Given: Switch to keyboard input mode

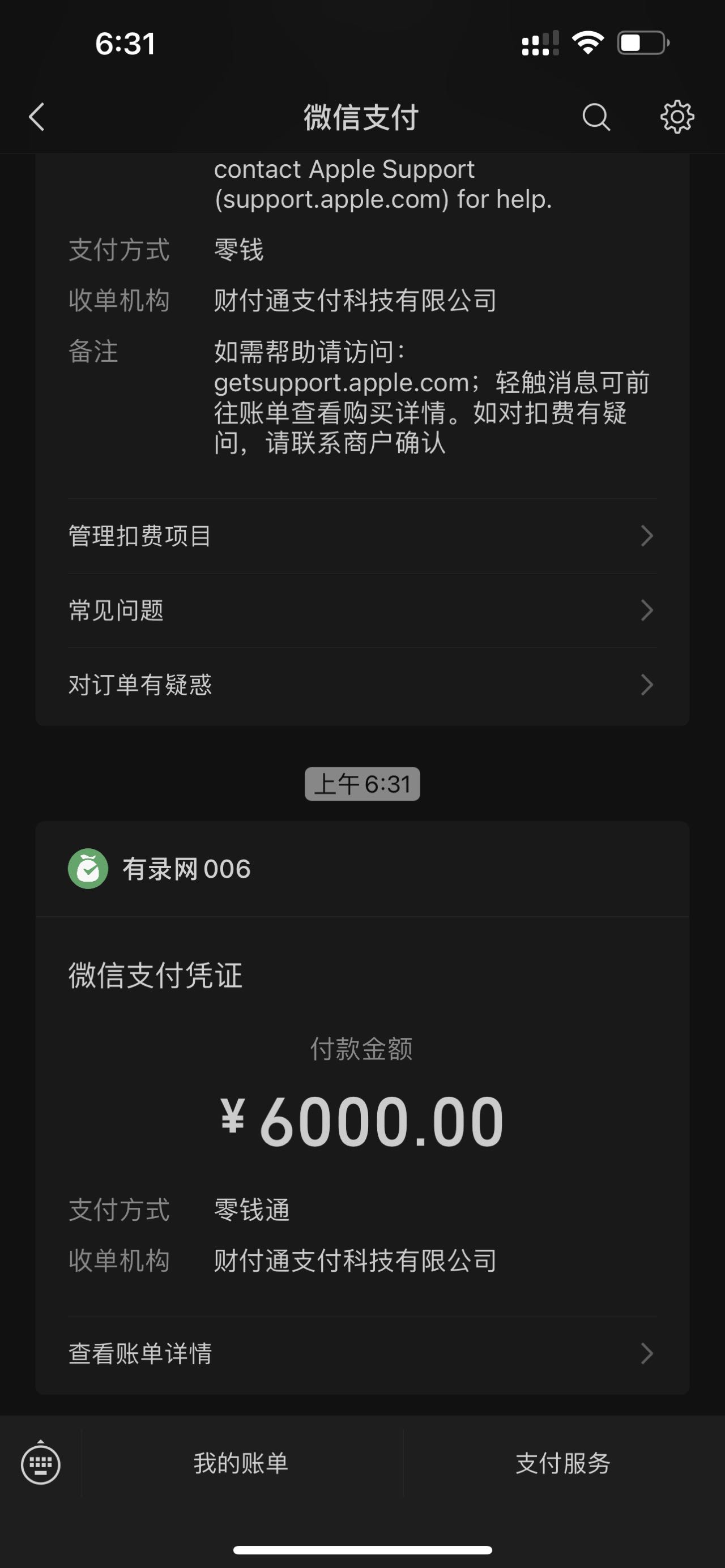Looking at the screenshot, I should click(x=41, y=1463).
